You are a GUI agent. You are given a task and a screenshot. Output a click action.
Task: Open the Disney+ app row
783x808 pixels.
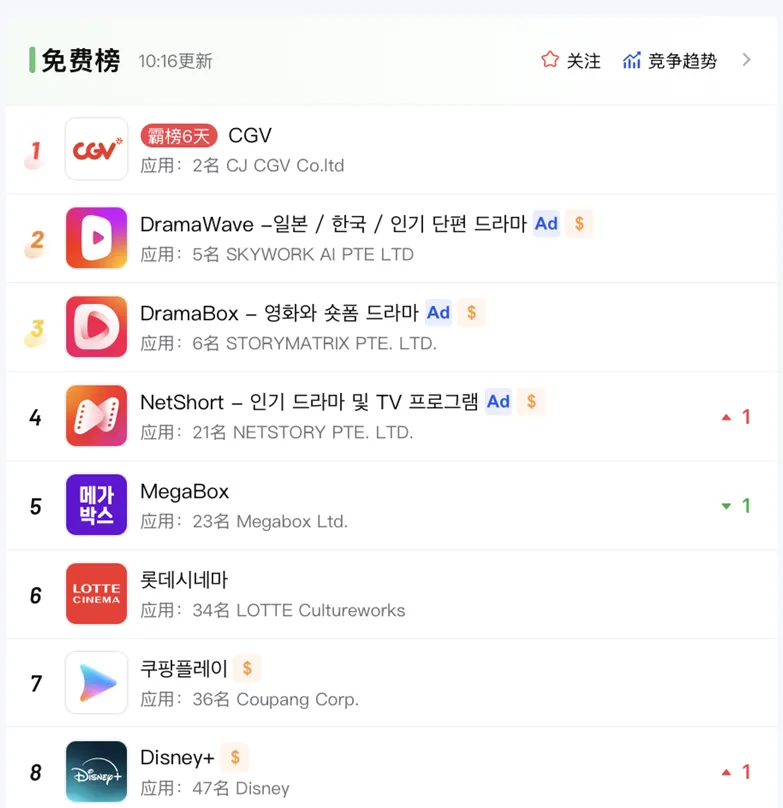click(391, 769)
